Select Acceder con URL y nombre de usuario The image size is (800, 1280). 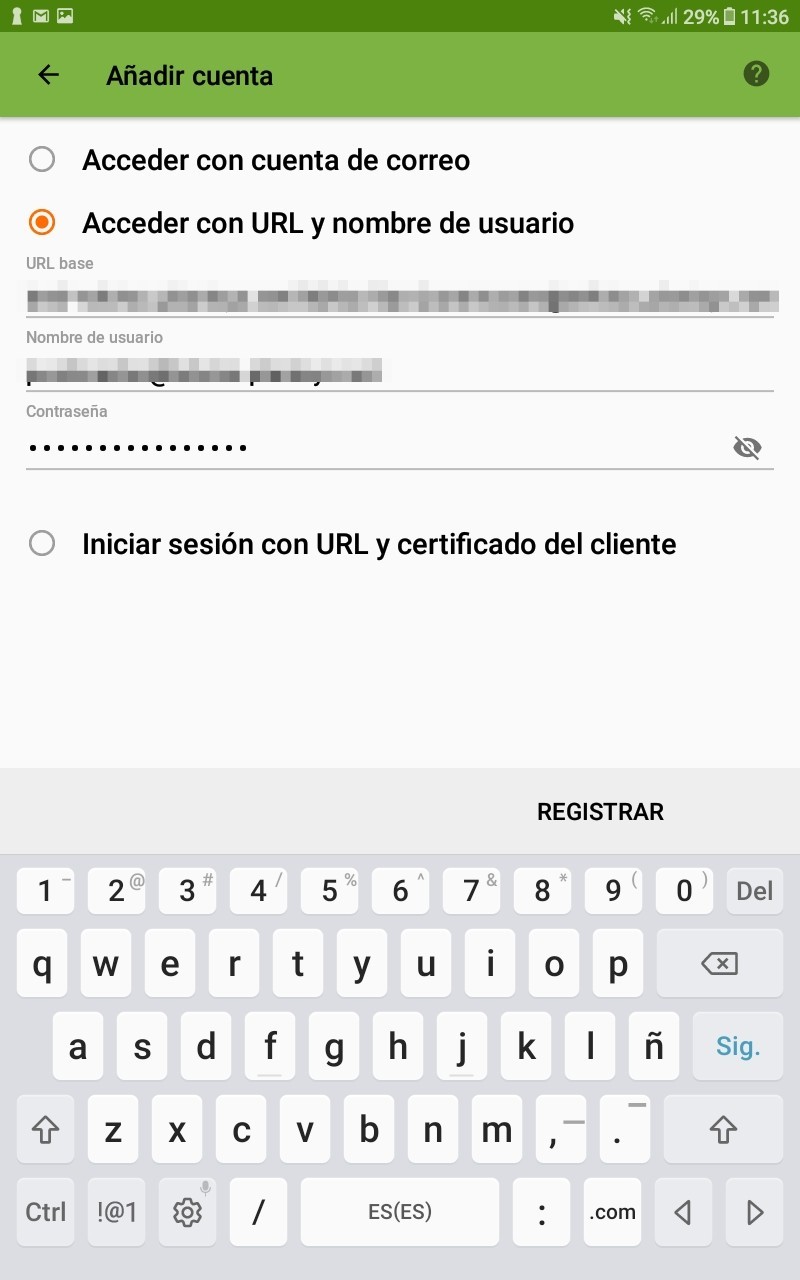point(301,222)
